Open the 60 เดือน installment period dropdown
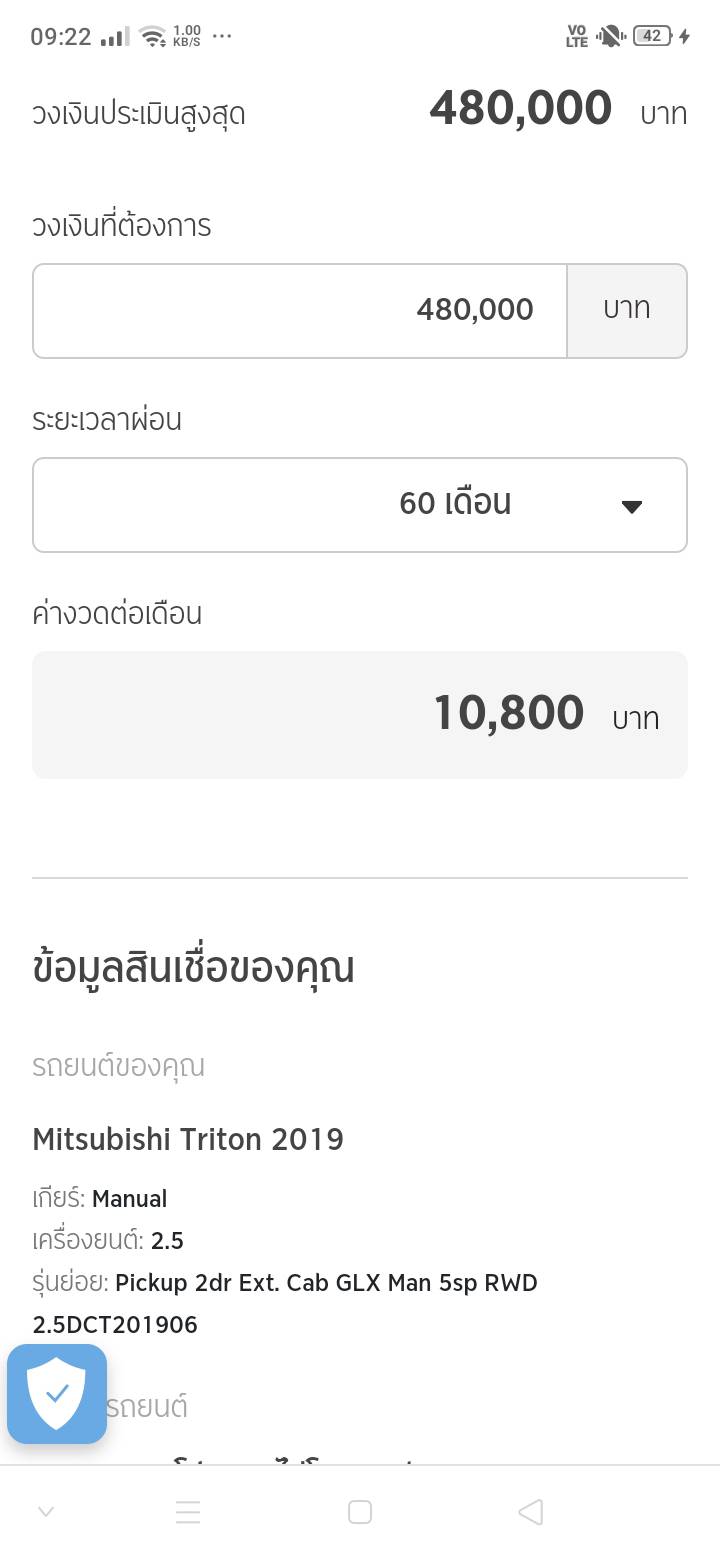 click(360, 505)
